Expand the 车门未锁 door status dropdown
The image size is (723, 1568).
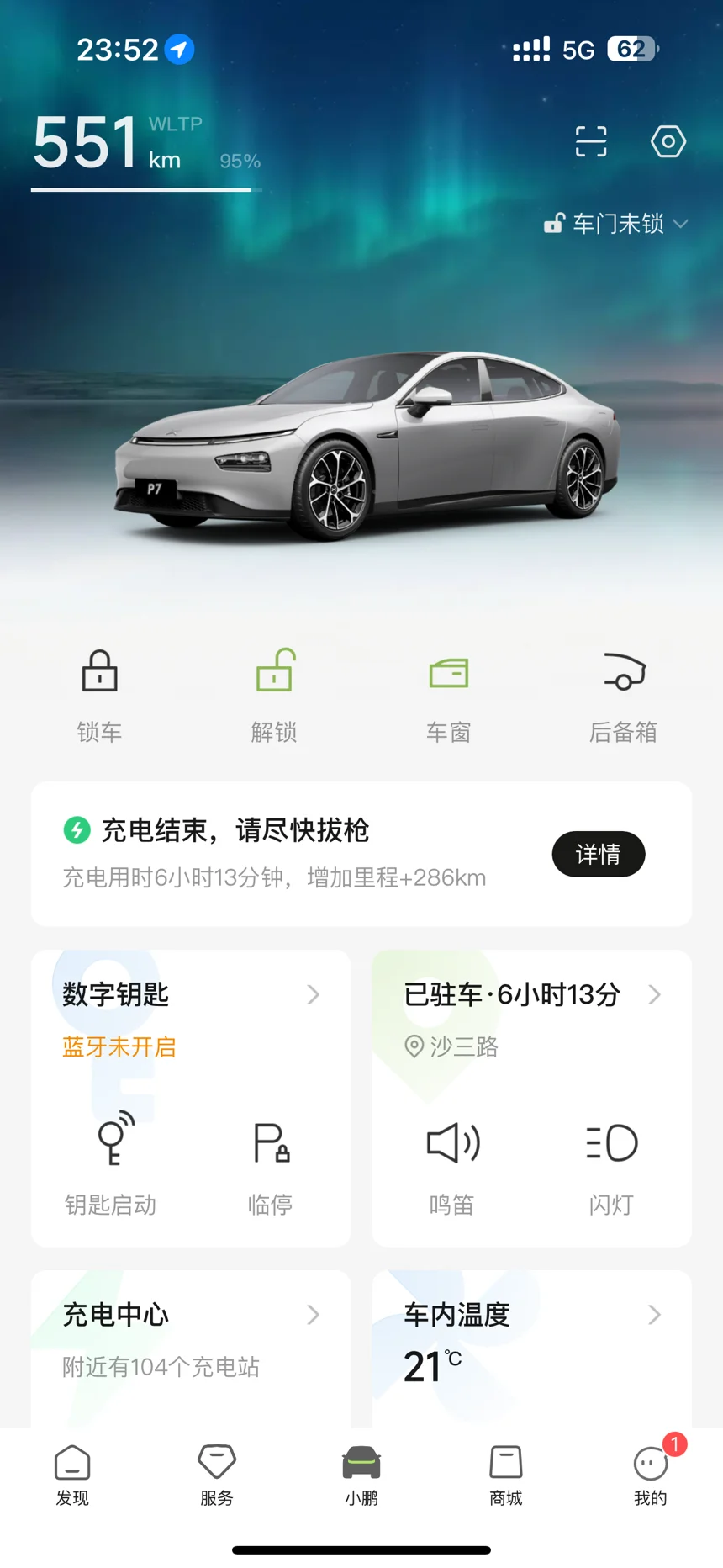pyautogui.click(x=616, y=224)
